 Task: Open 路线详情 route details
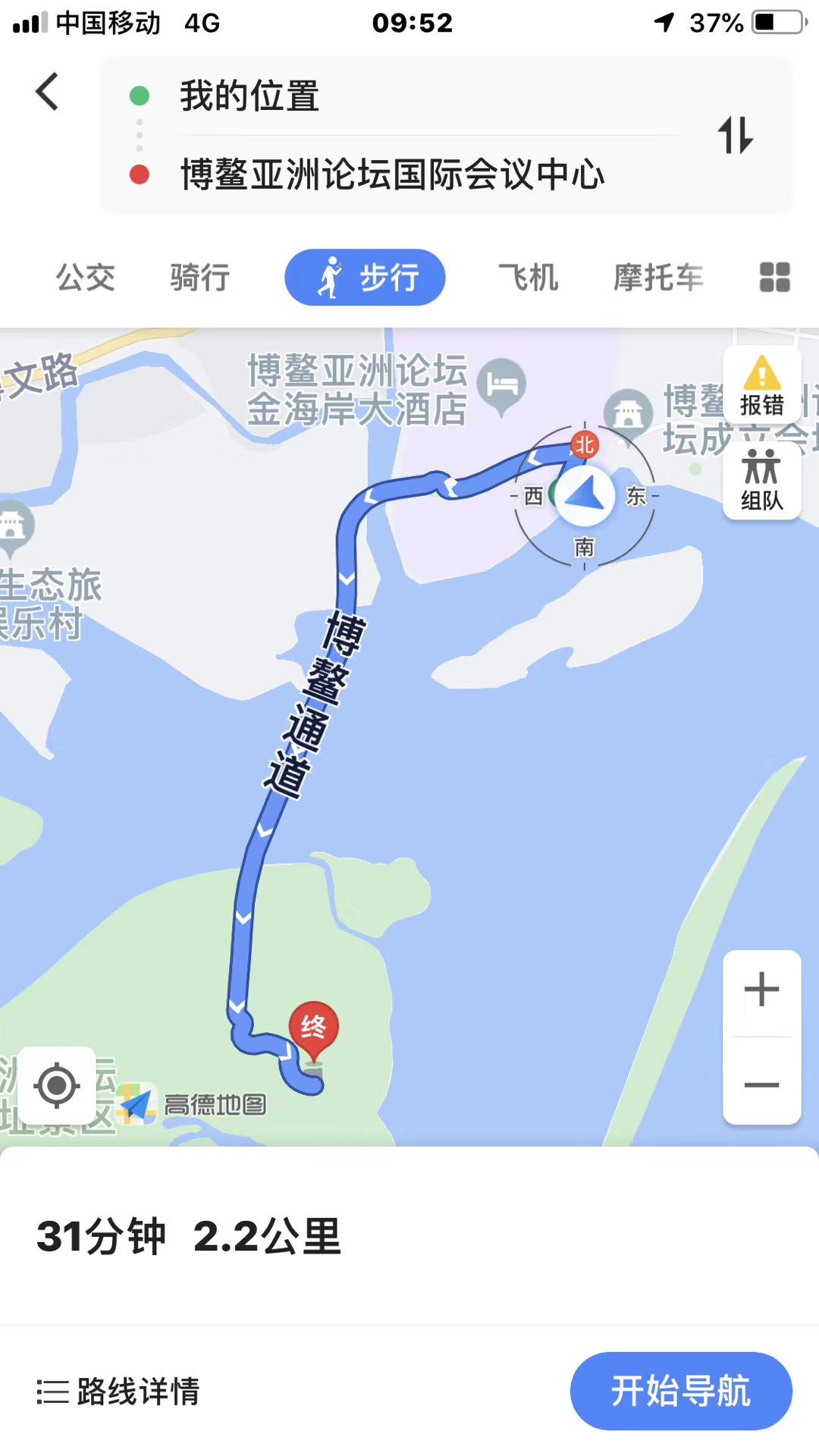point(118,1392)
